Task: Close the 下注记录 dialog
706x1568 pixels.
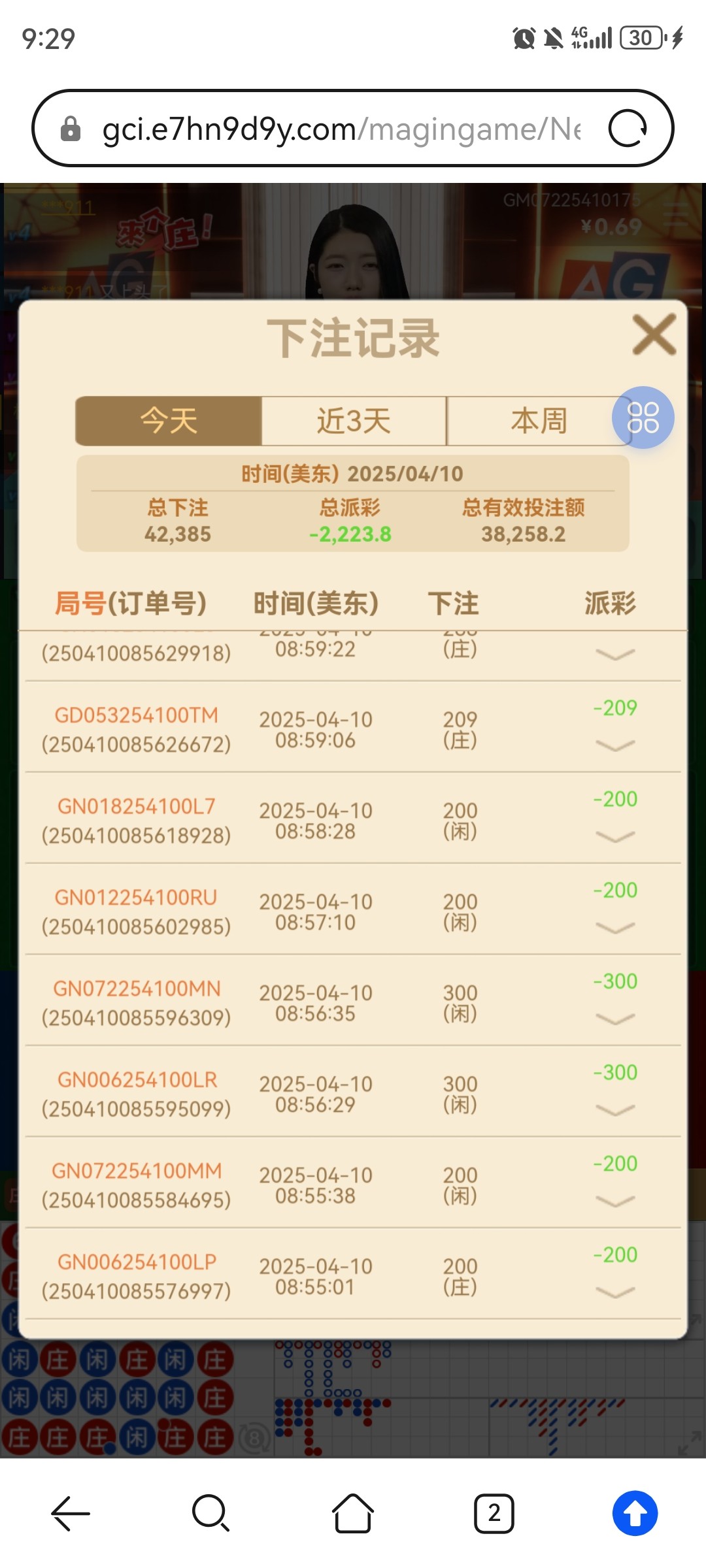Action: click(654, 335)
